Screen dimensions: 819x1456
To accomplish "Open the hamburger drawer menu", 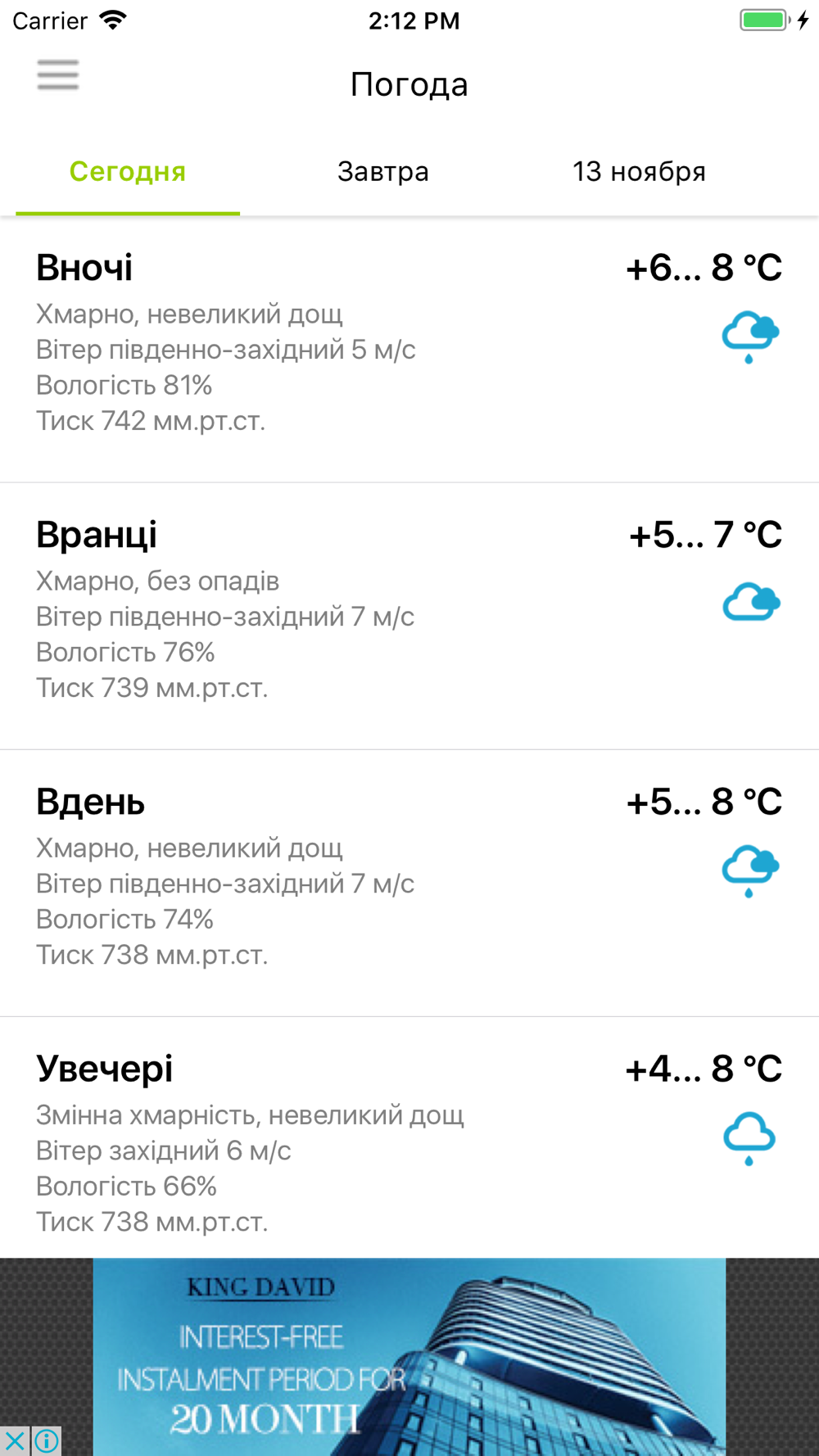I will (x=58, y=75).
